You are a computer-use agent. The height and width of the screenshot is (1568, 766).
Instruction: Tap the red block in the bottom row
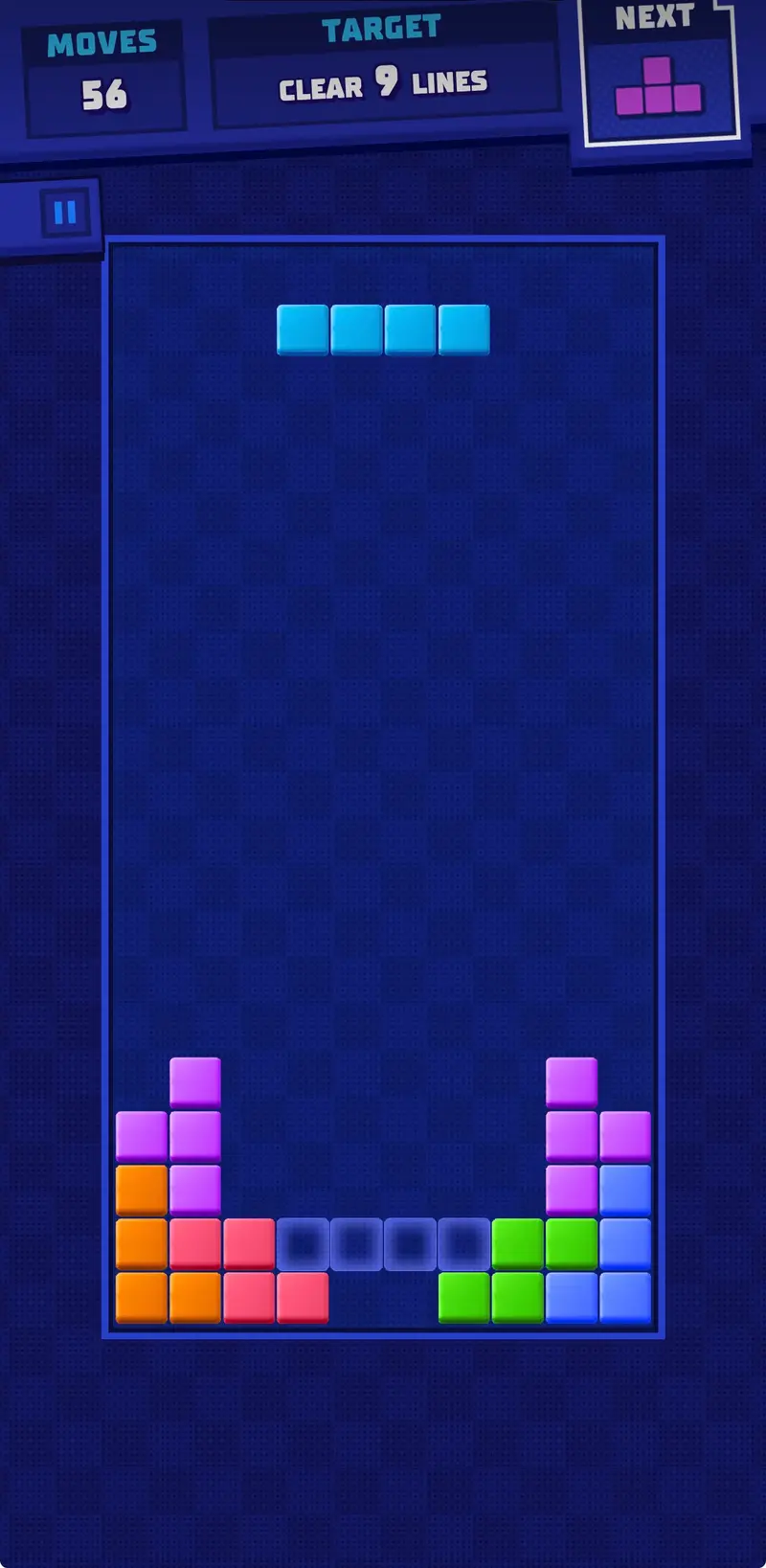pos(303,1299)
